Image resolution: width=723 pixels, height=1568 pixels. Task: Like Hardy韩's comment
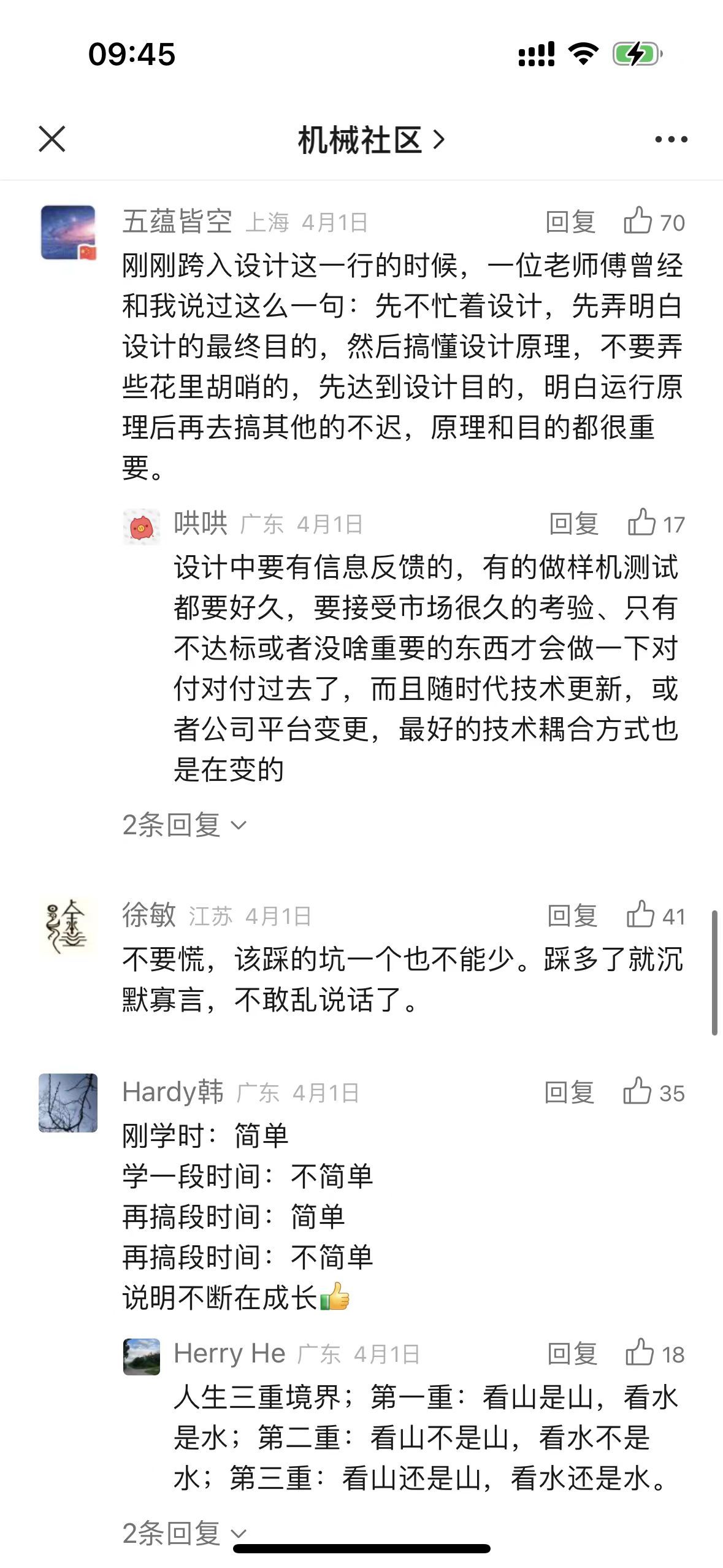click(x=638, y=1093)
